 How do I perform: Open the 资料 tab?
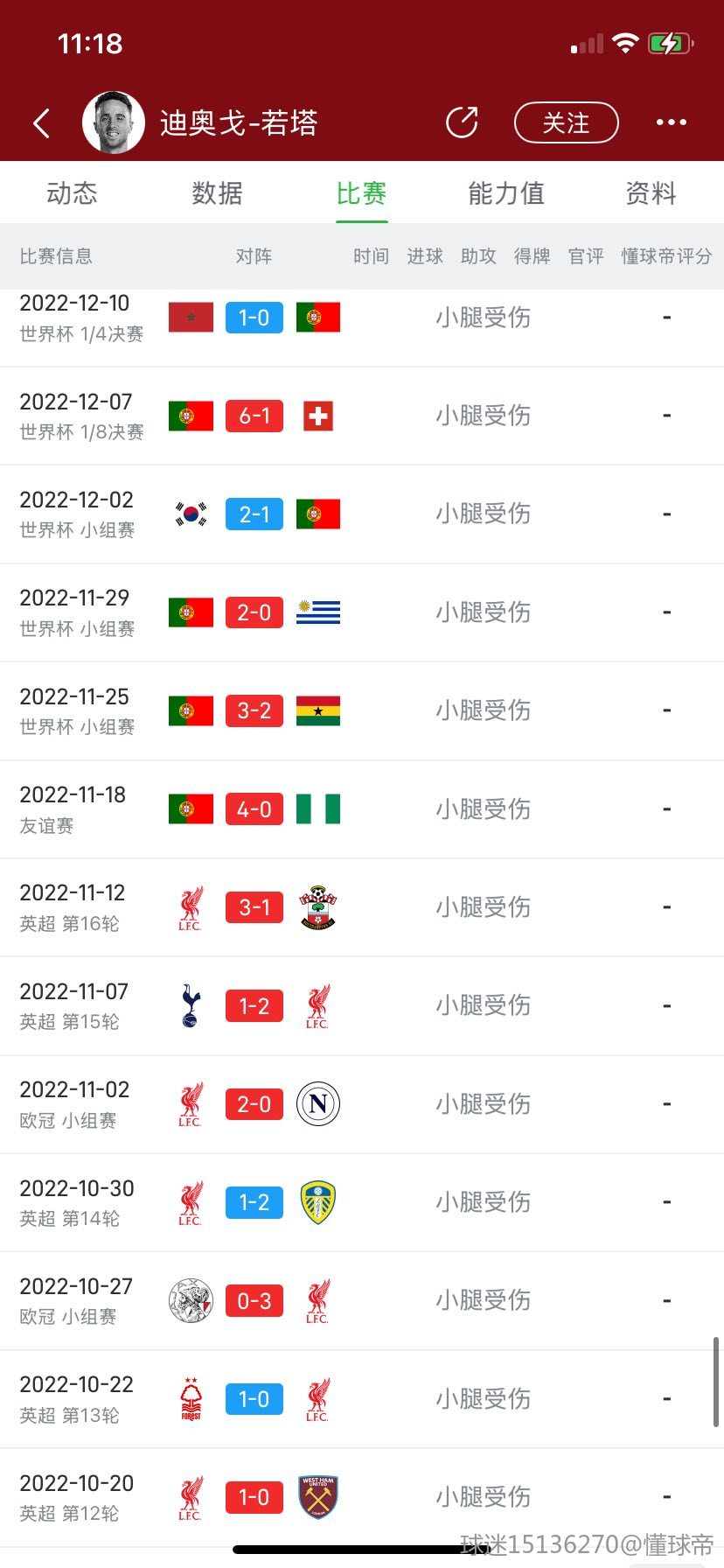(x=651, y=193)
